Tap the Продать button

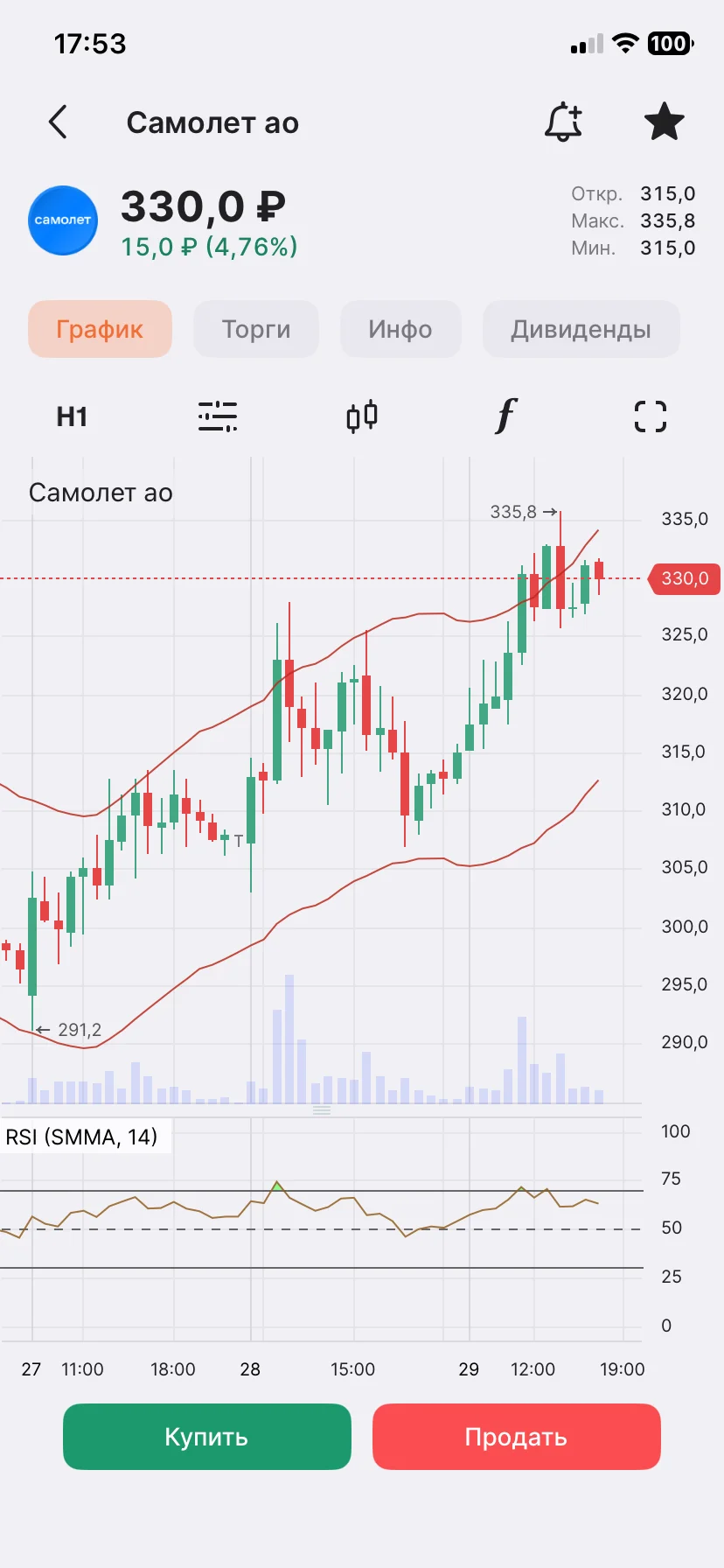click(517, 1437)
